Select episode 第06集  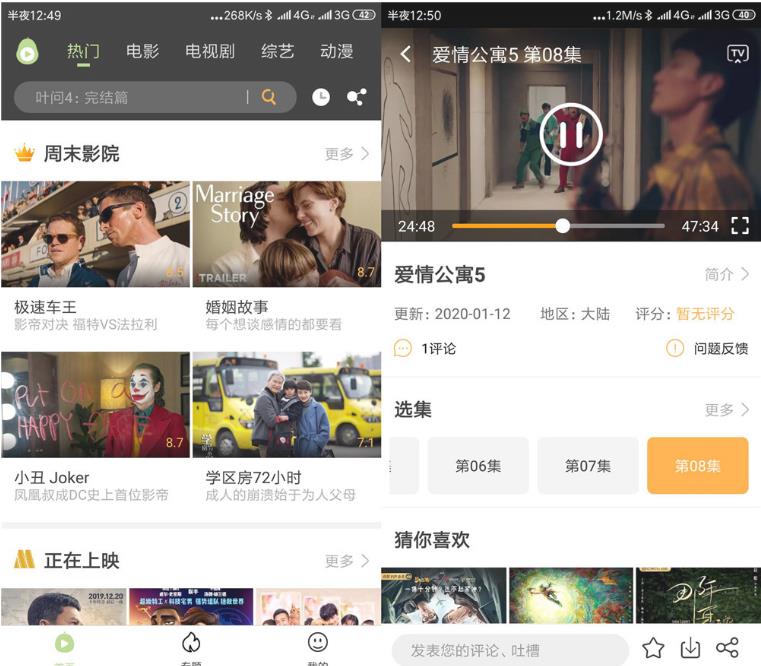pos(478,466)
